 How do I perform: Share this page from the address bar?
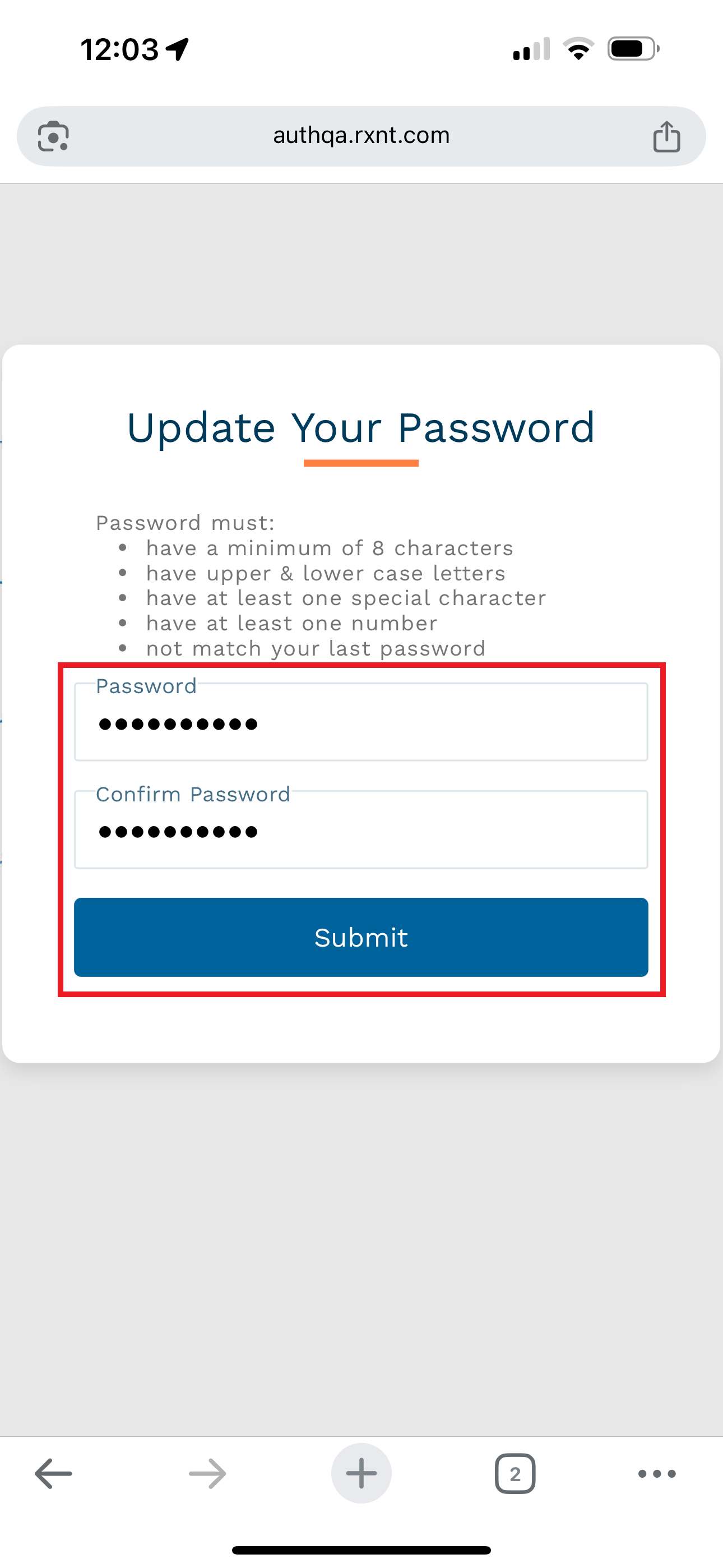[x=666, y=136]
